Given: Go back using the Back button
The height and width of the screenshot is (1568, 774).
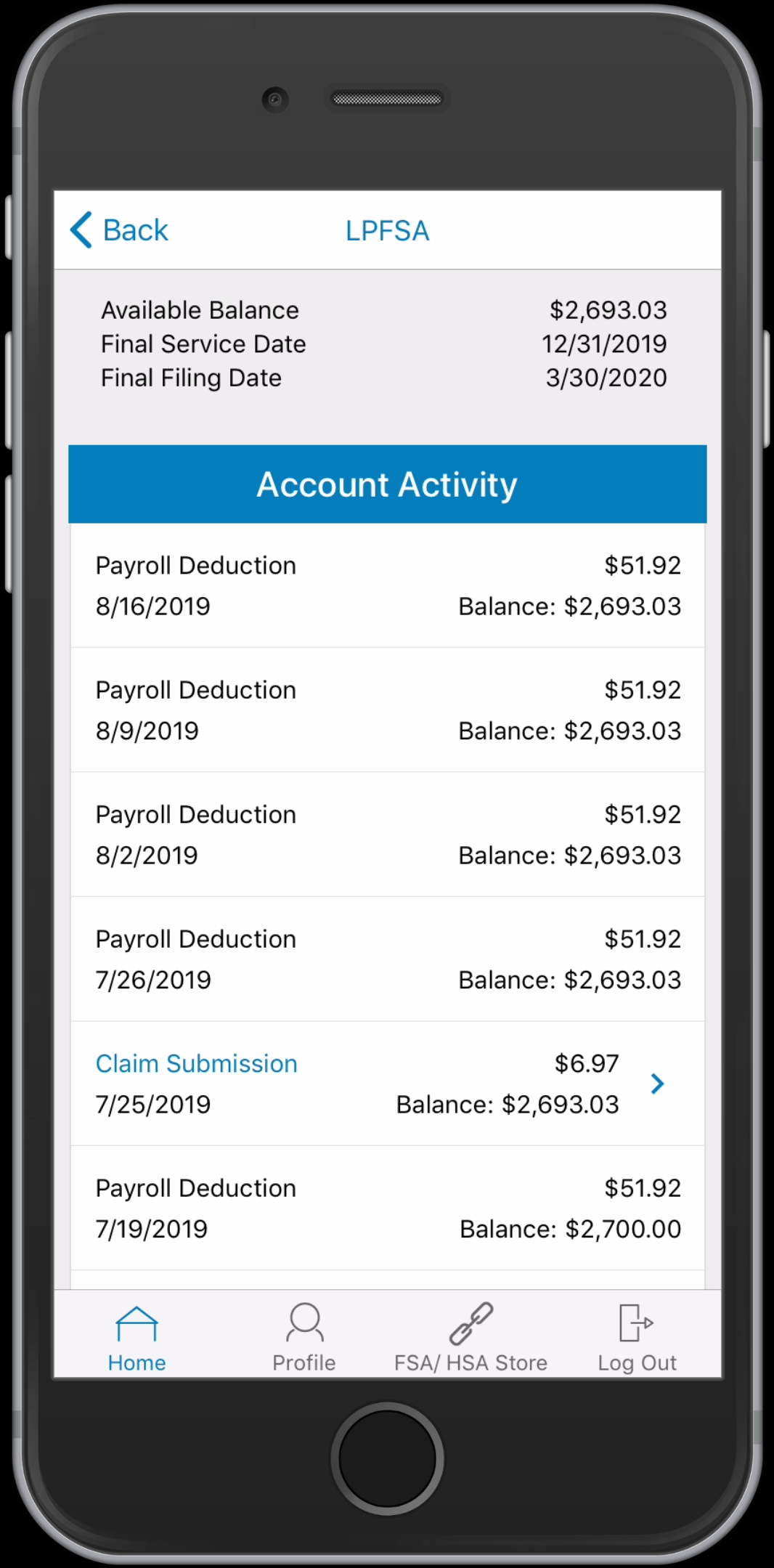Looking at the screenshot, I should [119, 230].
